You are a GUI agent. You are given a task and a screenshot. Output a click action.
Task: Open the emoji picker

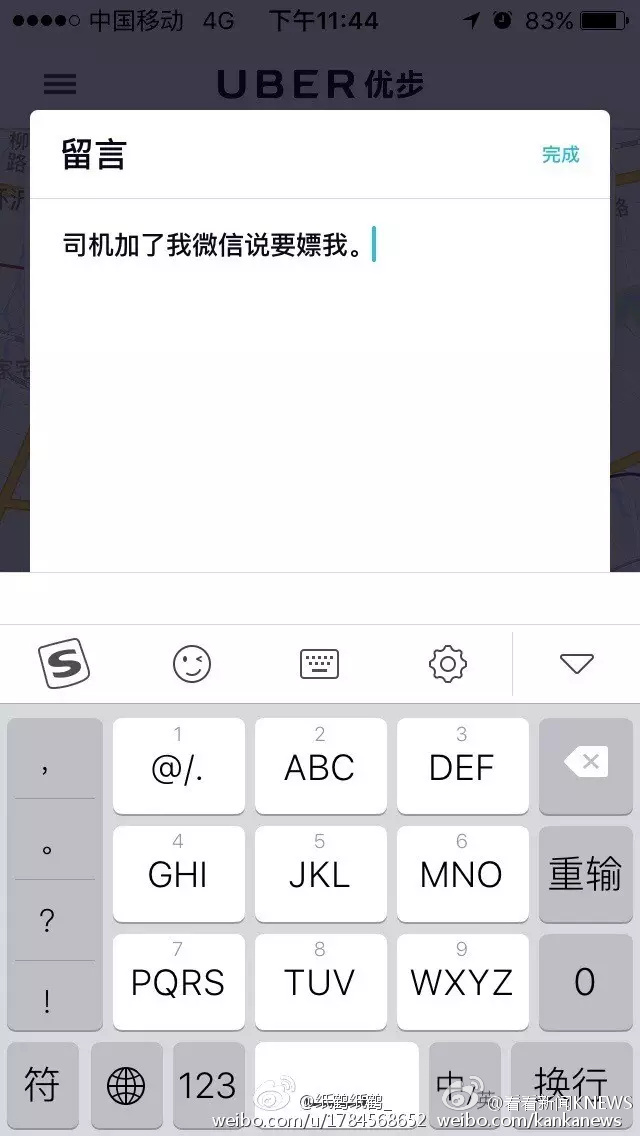[192, 663]
